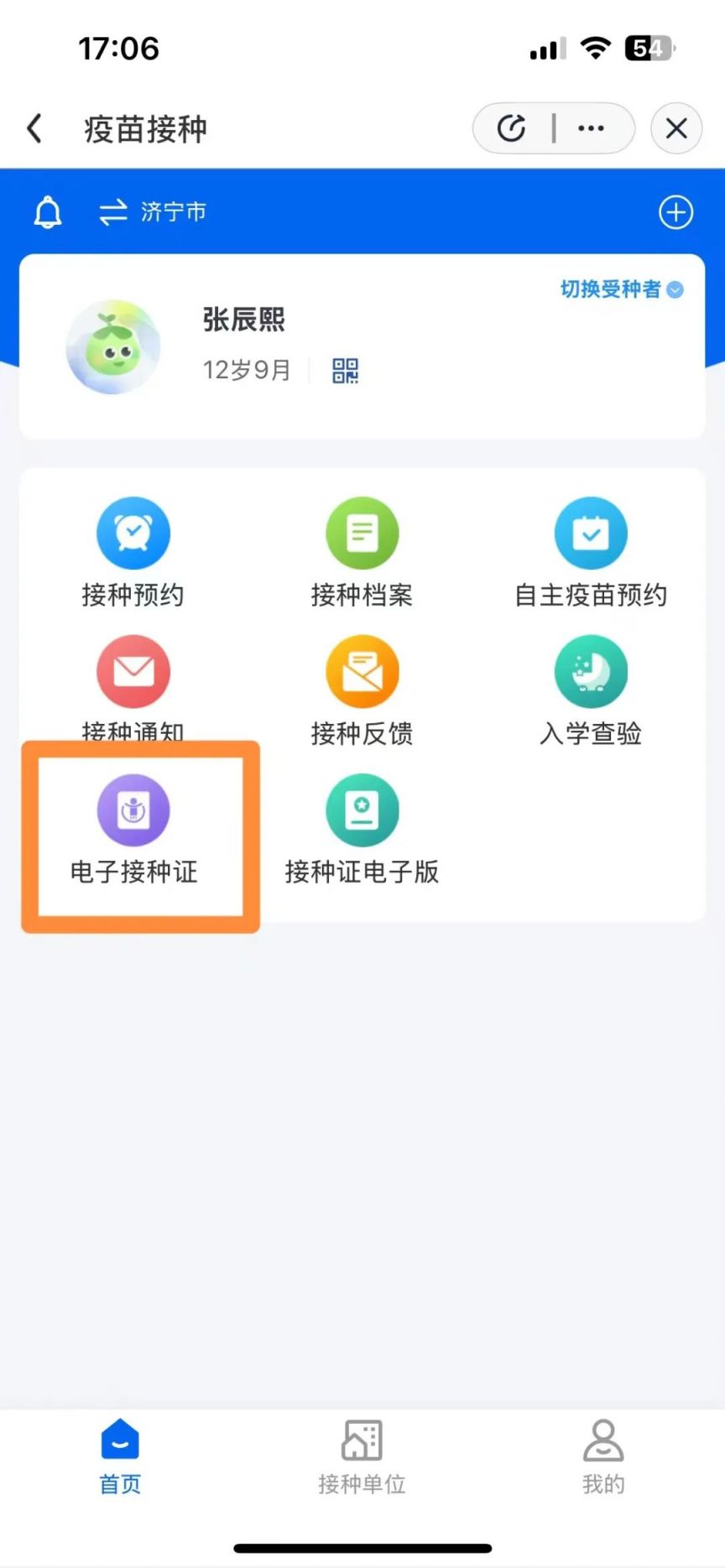The width and height of the screenshot is (725, 1568).
Task: Show 张辰熙's QR code
Action: 345,370
